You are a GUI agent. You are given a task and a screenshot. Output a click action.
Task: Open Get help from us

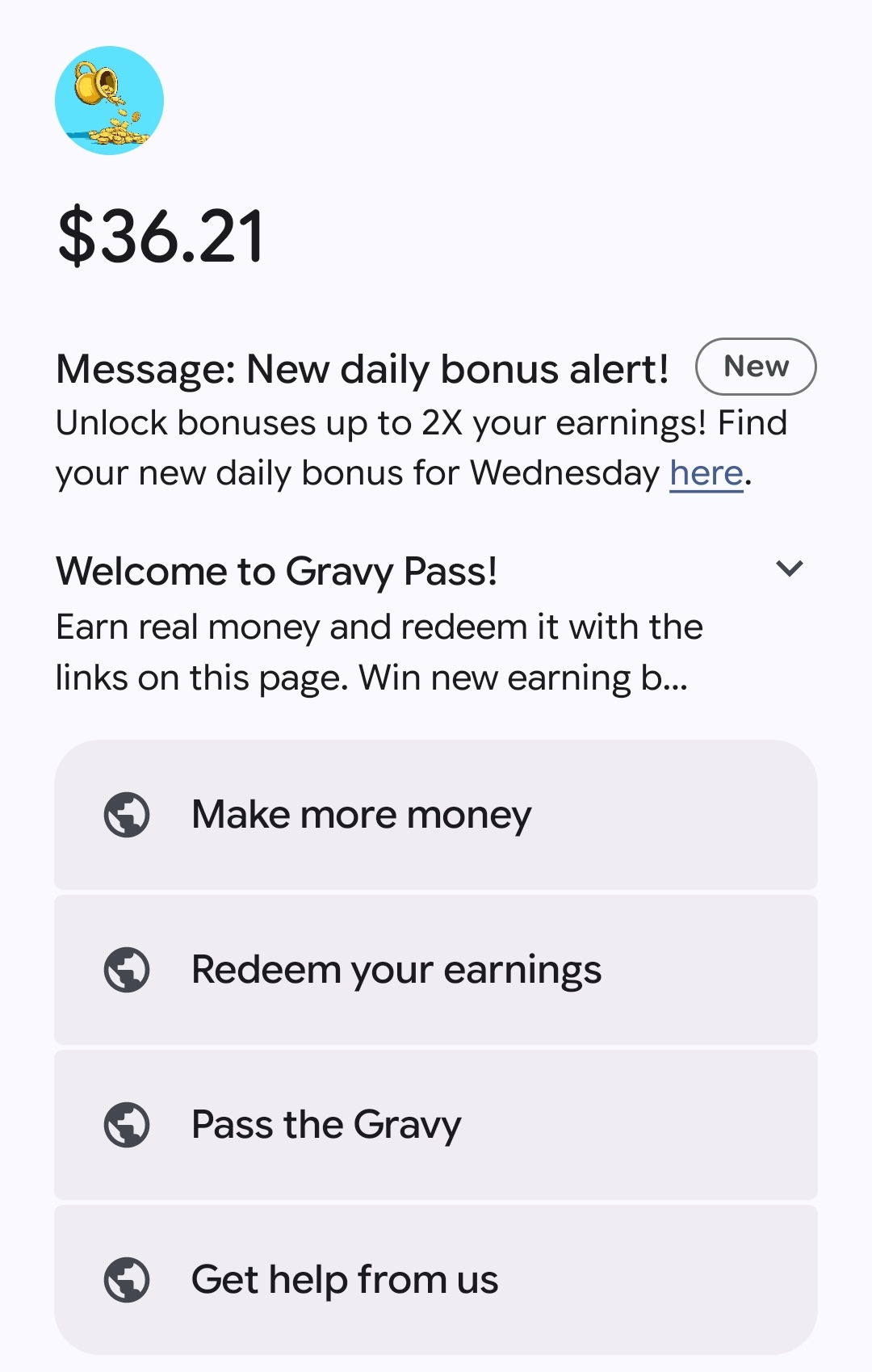click(x=436, y=1279)
